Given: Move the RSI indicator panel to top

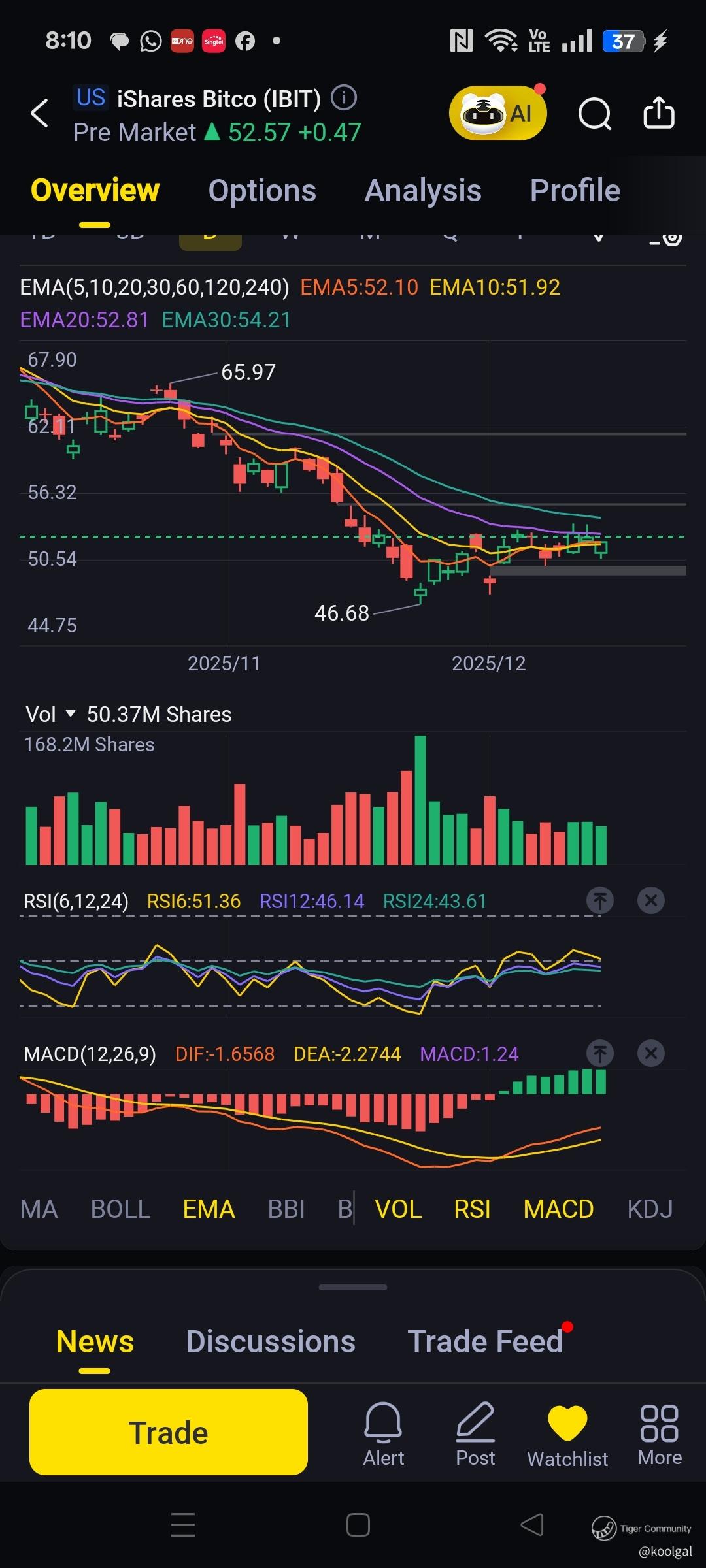Looking at the screenshot, I should point(599,900).
